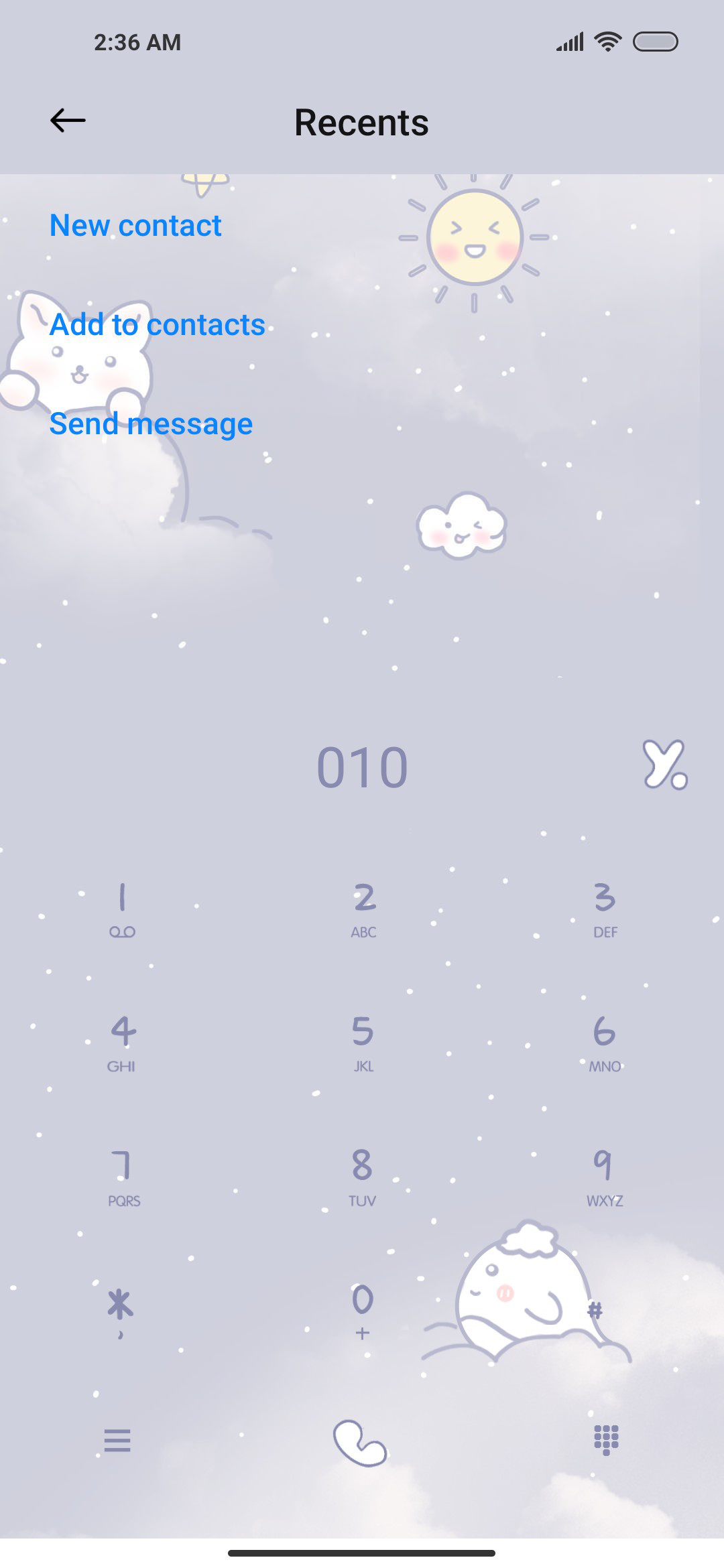
Task: Enter digit 5 JKL
Action: tap(363, 1044)
